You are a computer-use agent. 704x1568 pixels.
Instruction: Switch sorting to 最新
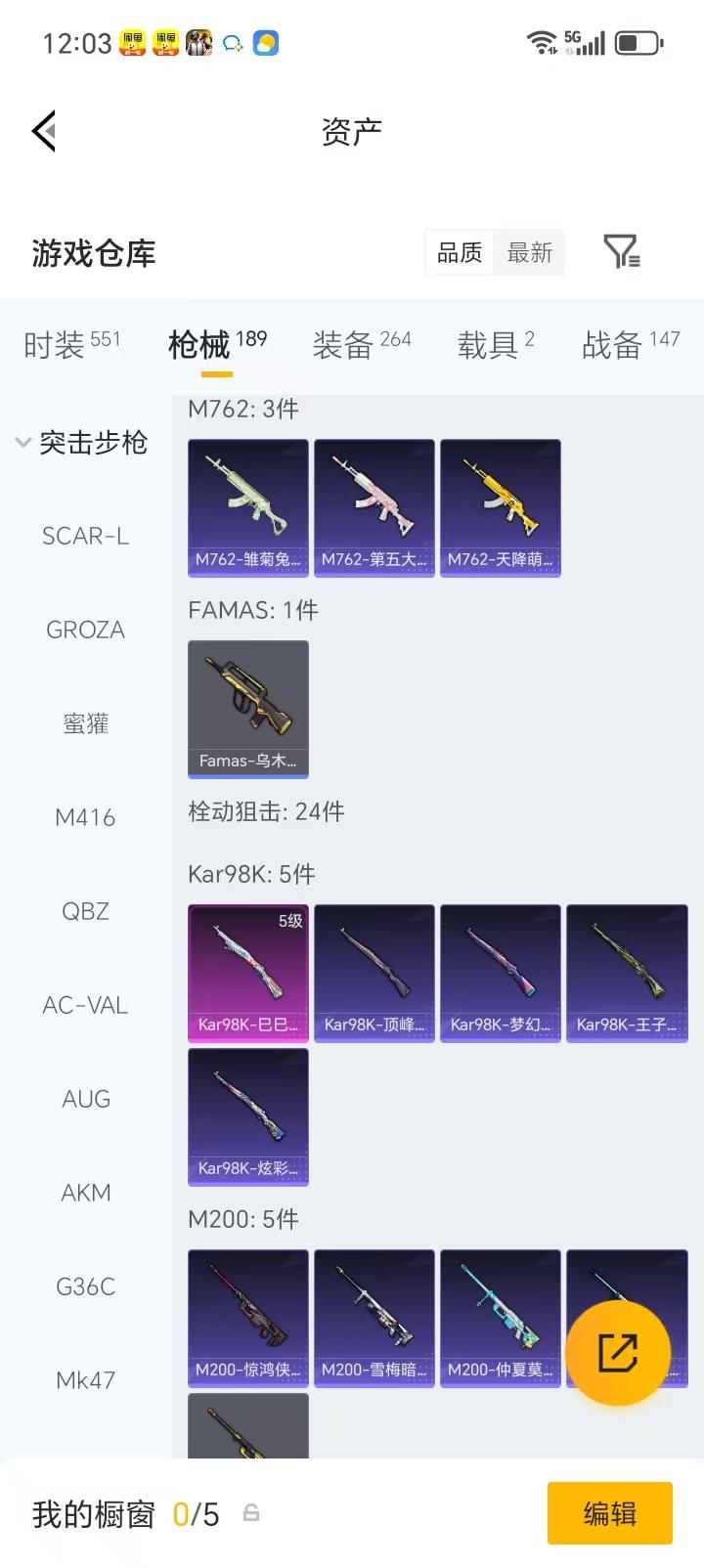click(529, 252)
